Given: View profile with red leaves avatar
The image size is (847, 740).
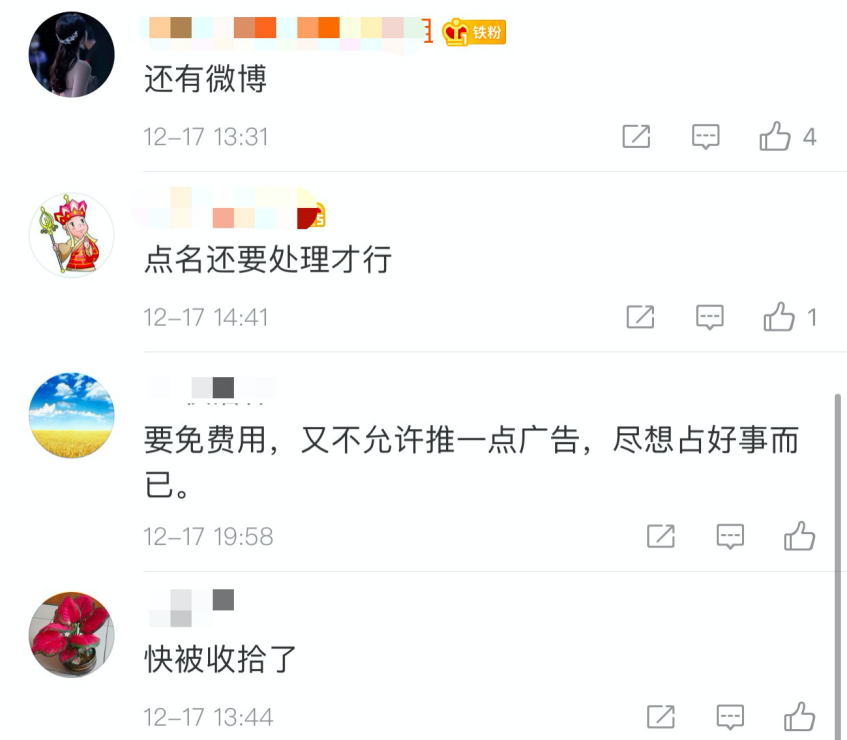Looking at the screenshot, I should coord(71,634).
